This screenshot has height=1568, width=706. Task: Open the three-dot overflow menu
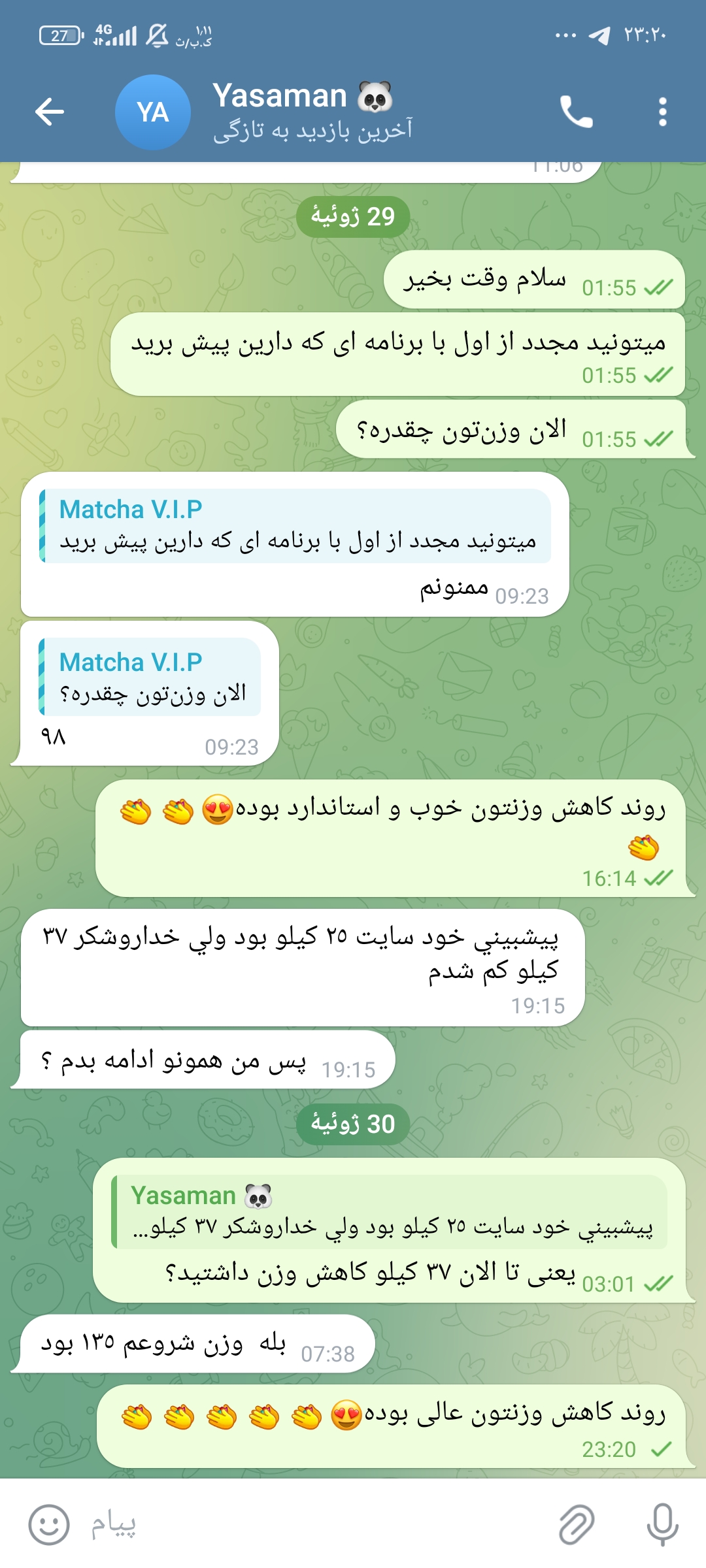[x=662, y=112]
